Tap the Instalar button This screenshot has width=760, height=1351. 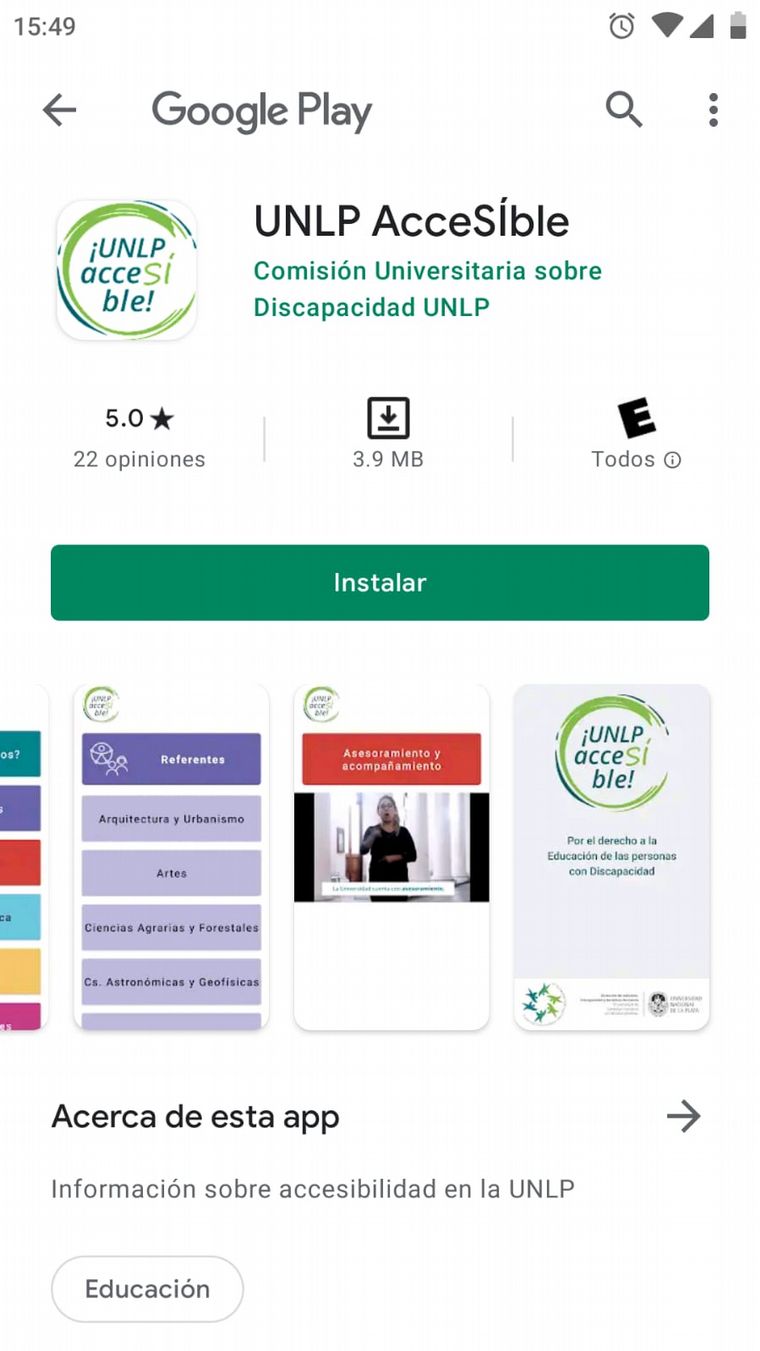coord(380,582)
